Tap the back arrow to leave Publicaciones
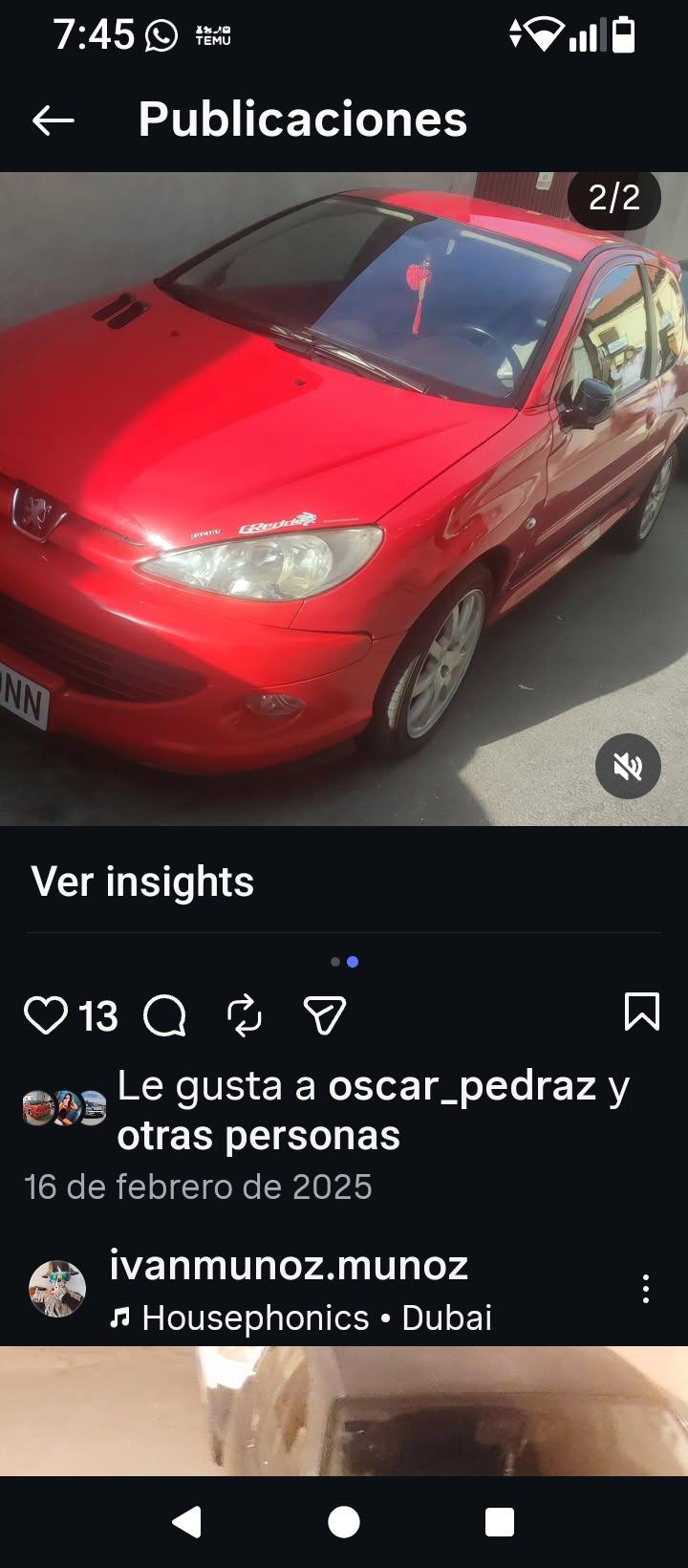 point(53,119)
